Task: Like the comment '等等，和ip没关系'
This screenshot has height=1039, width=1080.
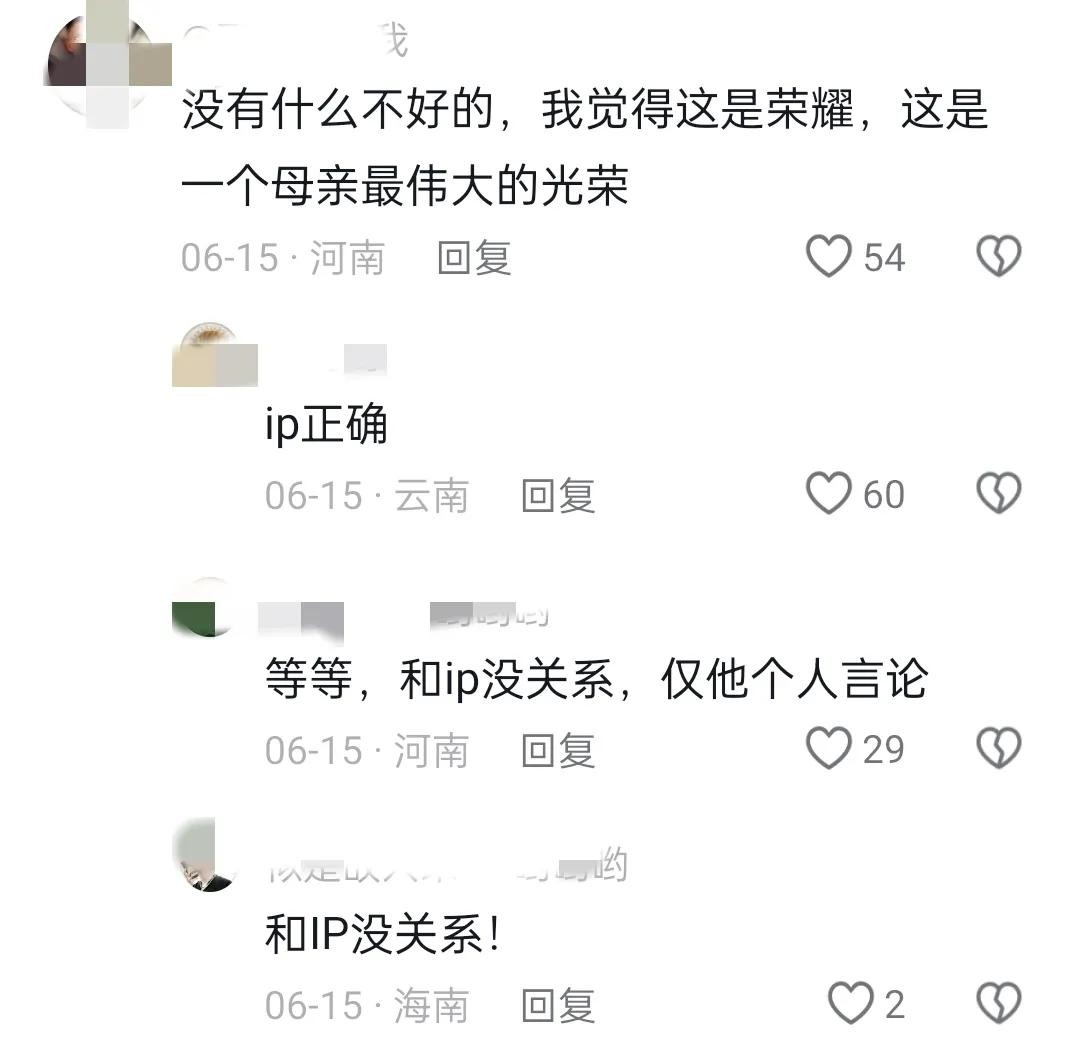Action: [829, 749]
